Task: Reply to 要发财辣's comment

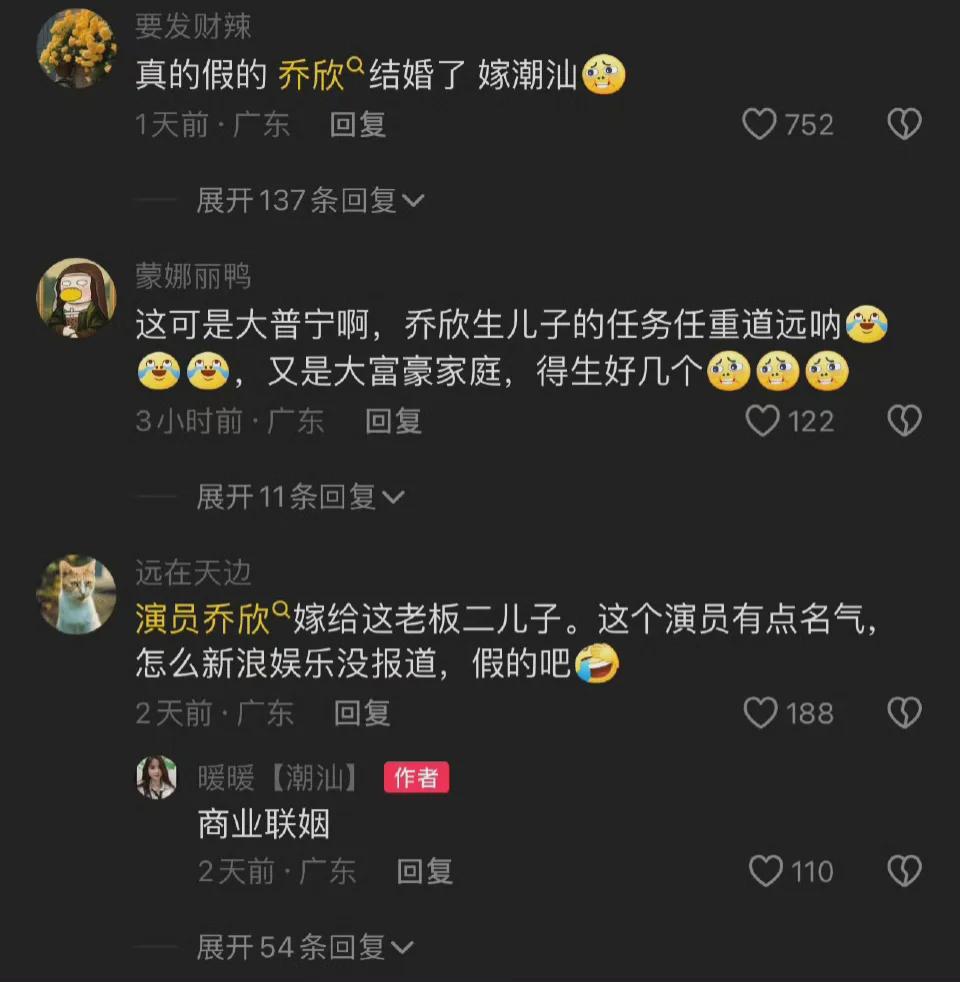Action: click(358, 125)
